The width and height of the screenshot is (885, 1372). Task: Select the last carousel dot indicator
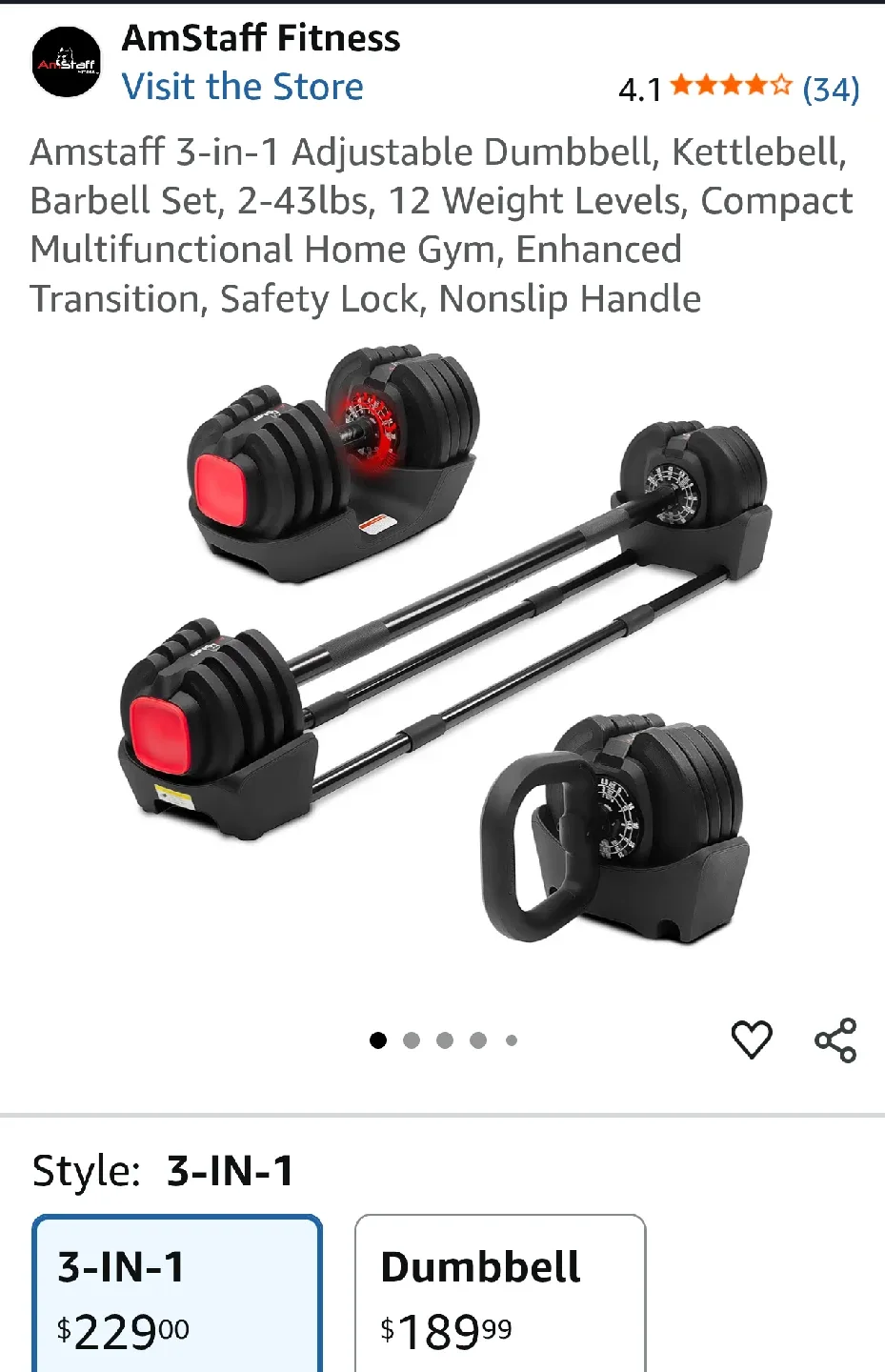[x=512, y=1039]
